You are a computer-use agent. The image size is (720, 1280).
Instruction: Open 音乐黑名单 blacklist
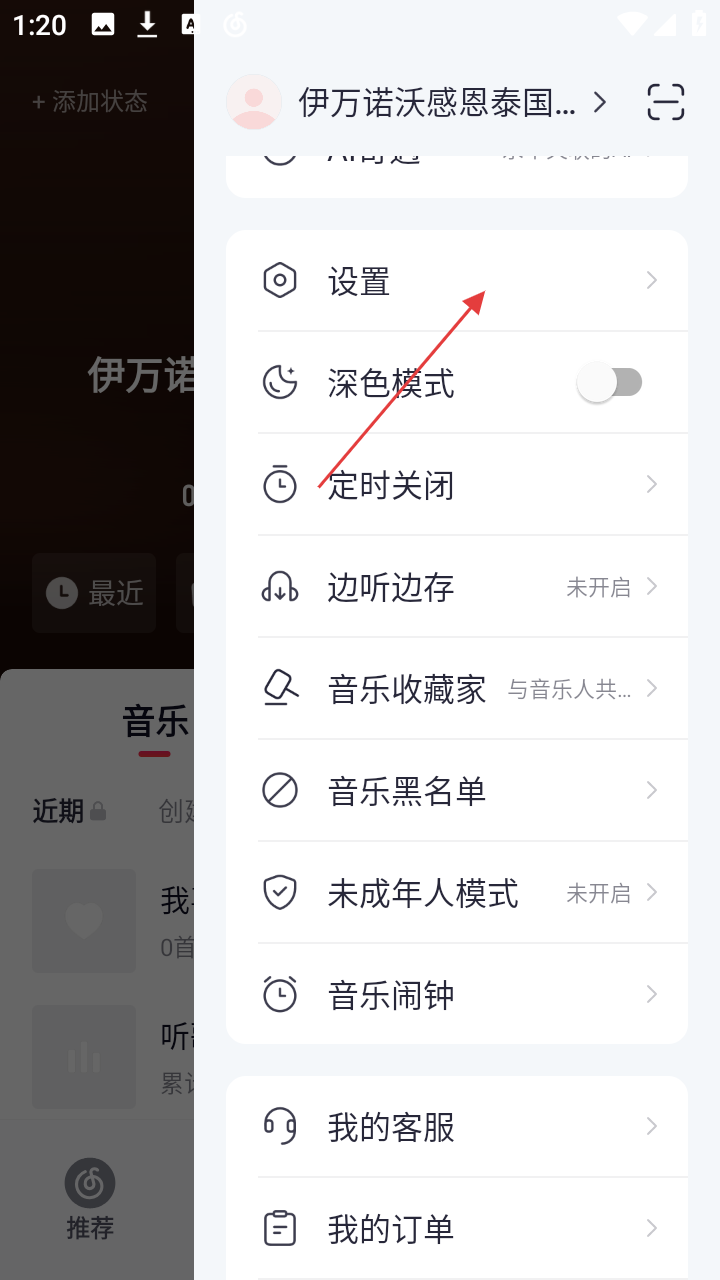[x=457, y=791]
